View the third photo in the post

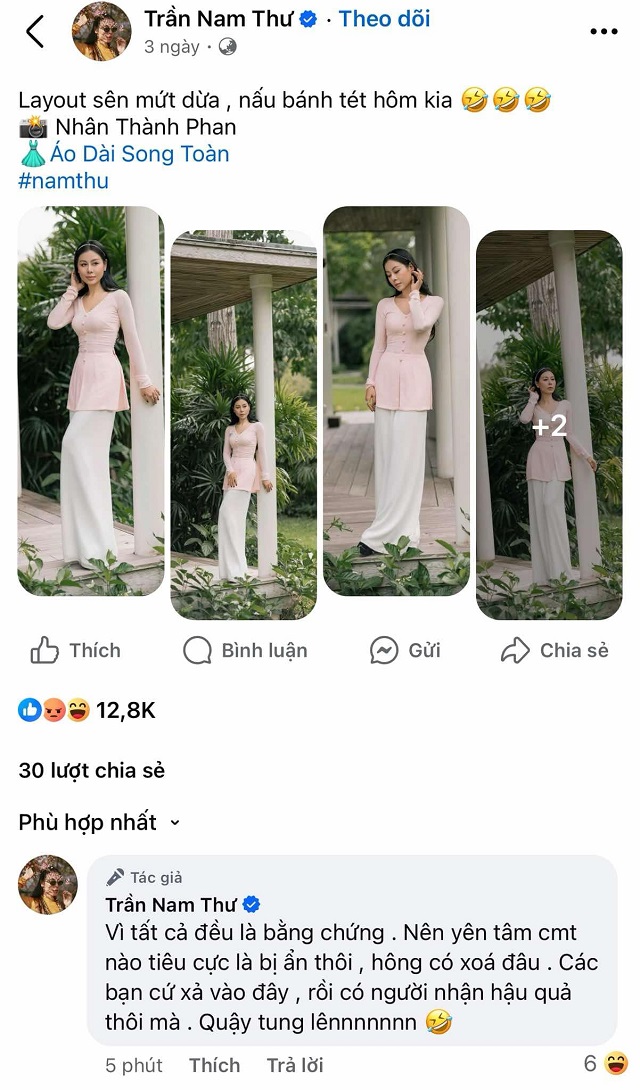tap(396, 400)
